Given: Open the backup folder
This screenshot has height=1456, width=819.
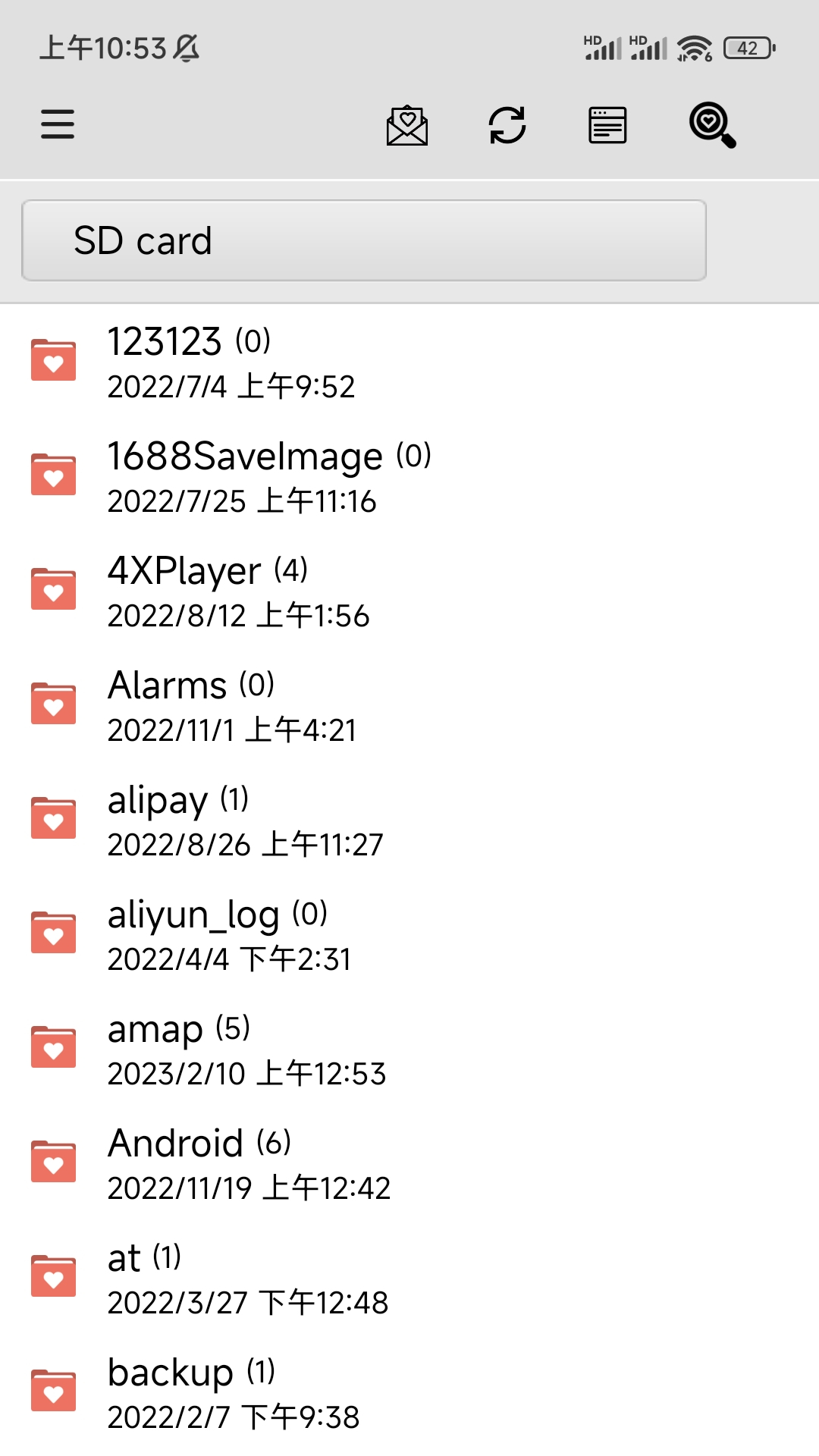Looking at the screenshot, I should coord(409,1392).
